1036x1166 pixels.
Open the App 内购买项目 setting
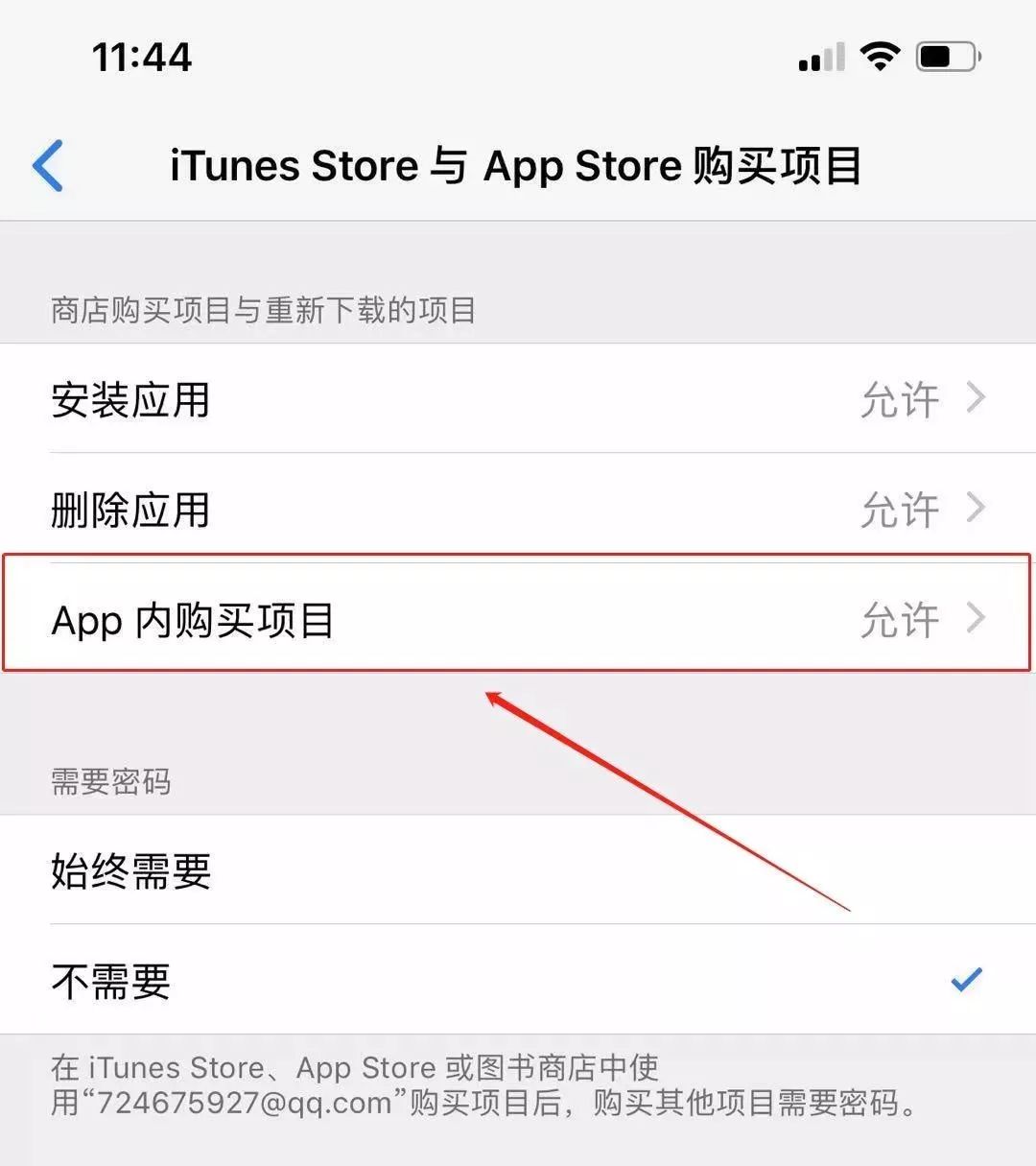(x=518, y=619)
